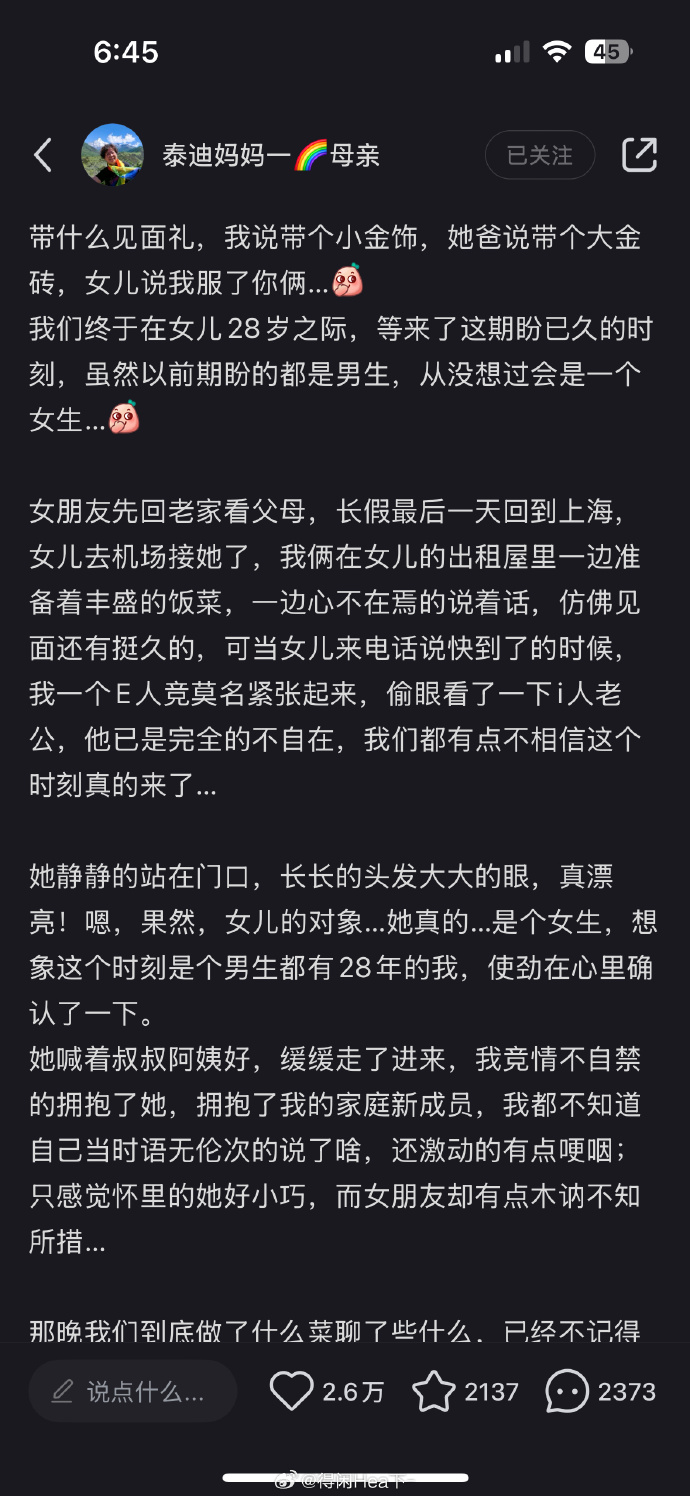Save post with the star icon
690x1496 pixels.
pyautogui.click(x=434, y=1391)
